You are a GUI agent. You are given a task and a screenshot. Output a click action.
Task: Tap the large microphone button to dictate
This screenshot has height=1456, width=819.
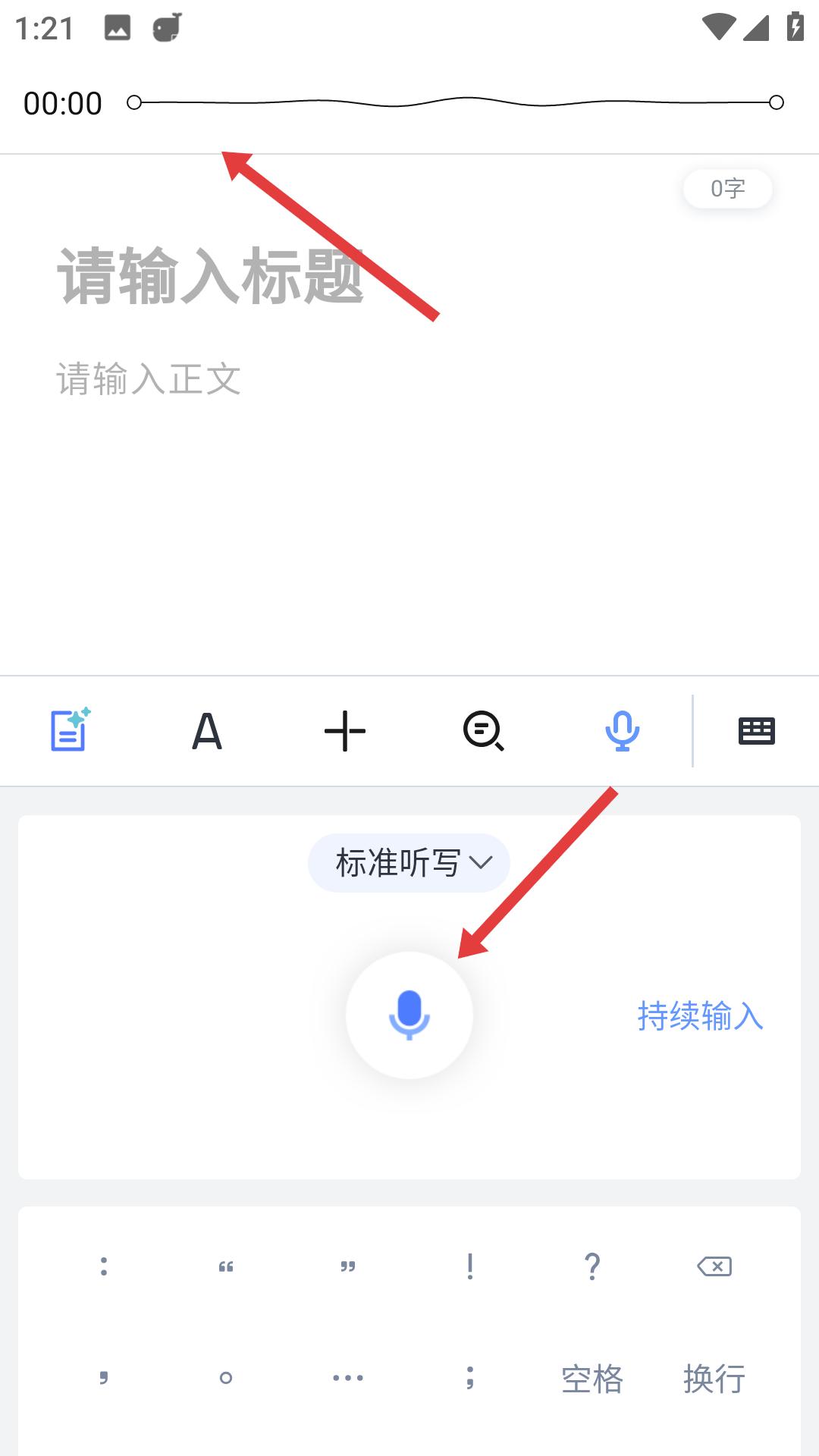click(409, 1016)
